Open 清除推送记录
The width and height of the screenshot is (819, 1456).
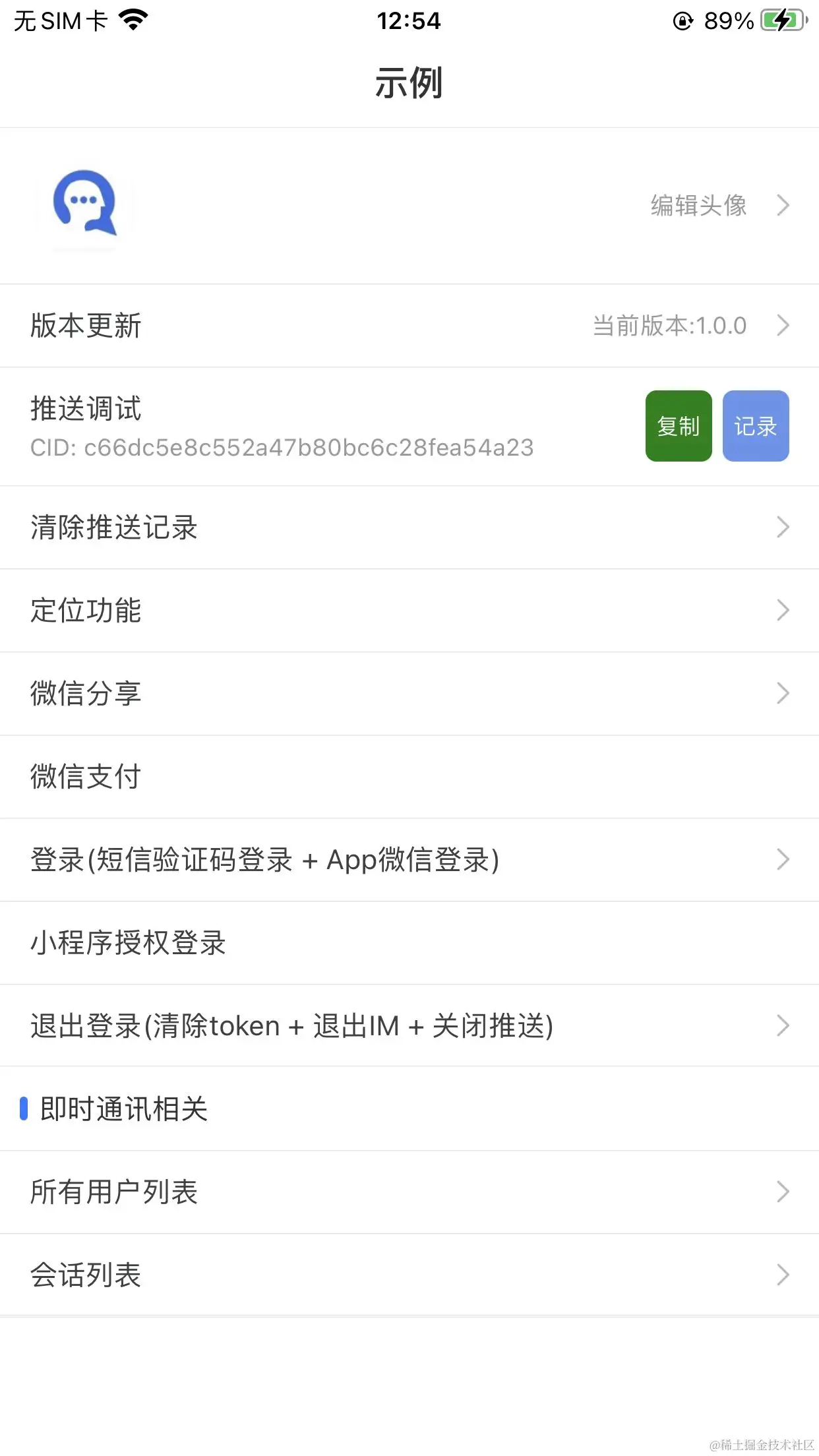(x=409, y=528)
